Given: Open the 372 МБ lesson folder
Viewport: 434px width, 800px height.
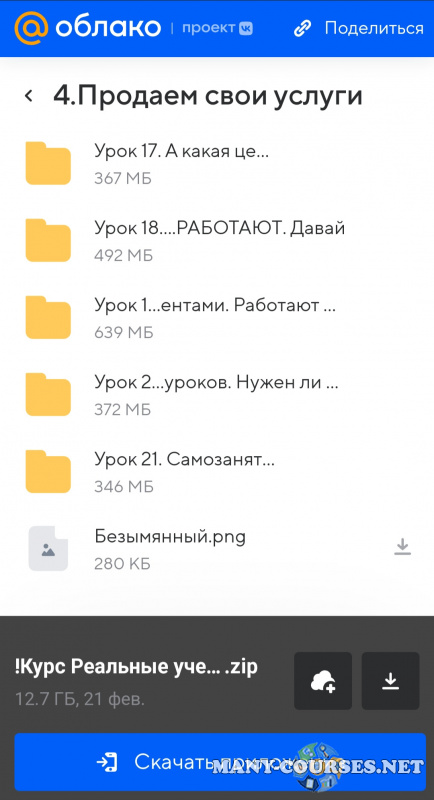Looking at the screenshot, I should click(x=217, y=395).
